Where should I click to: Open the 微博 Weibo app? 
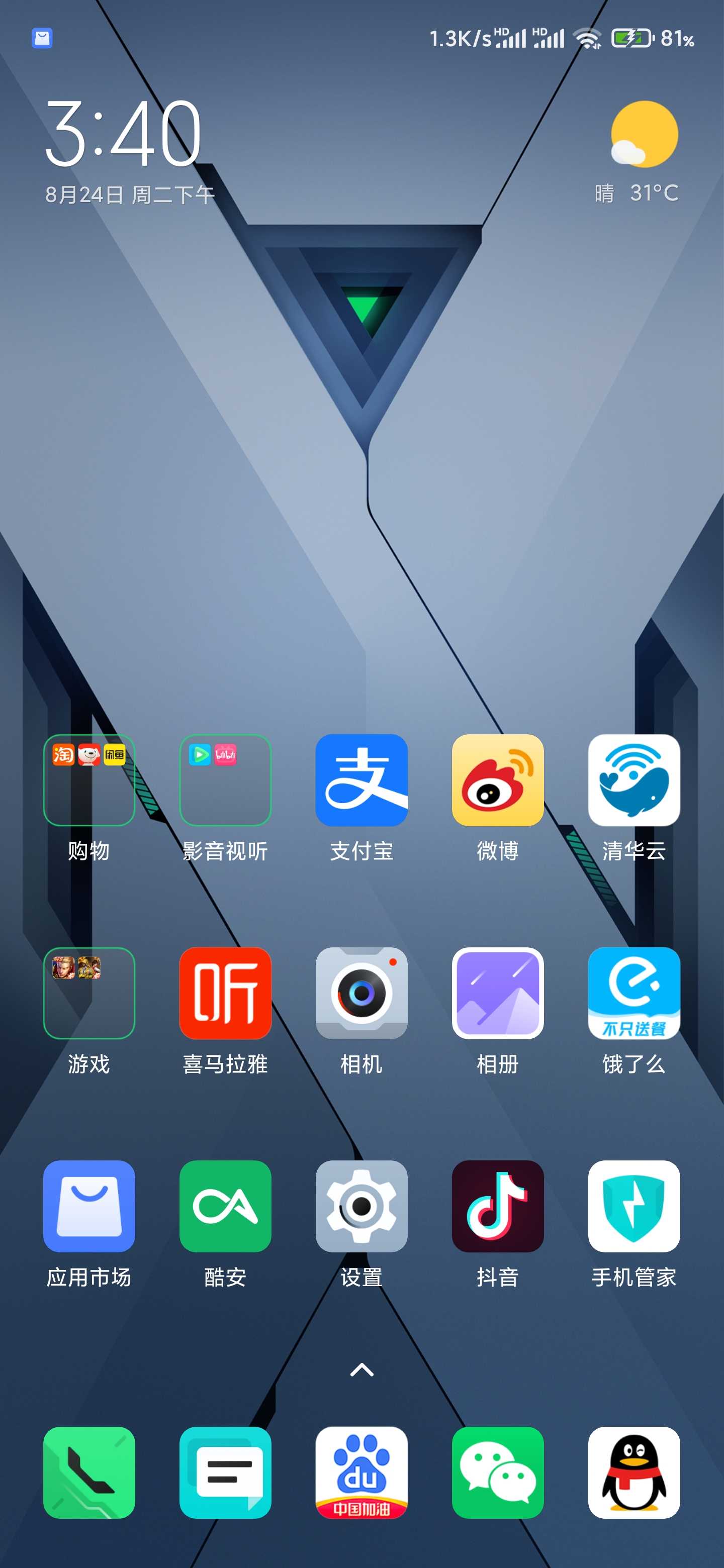click(497, 780)
